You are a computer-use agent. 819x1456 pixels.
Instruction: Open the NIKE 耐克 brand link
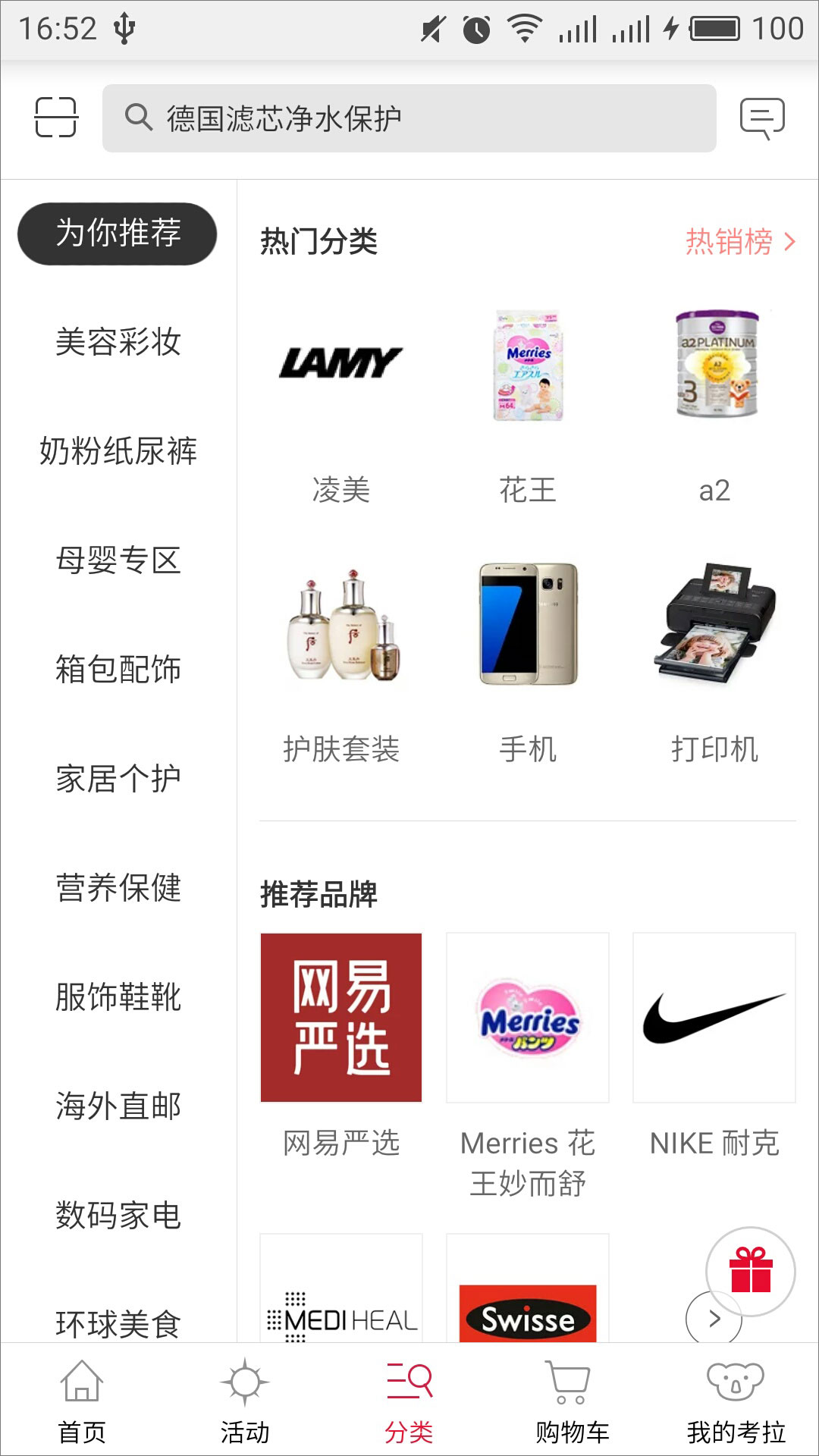714,1018
